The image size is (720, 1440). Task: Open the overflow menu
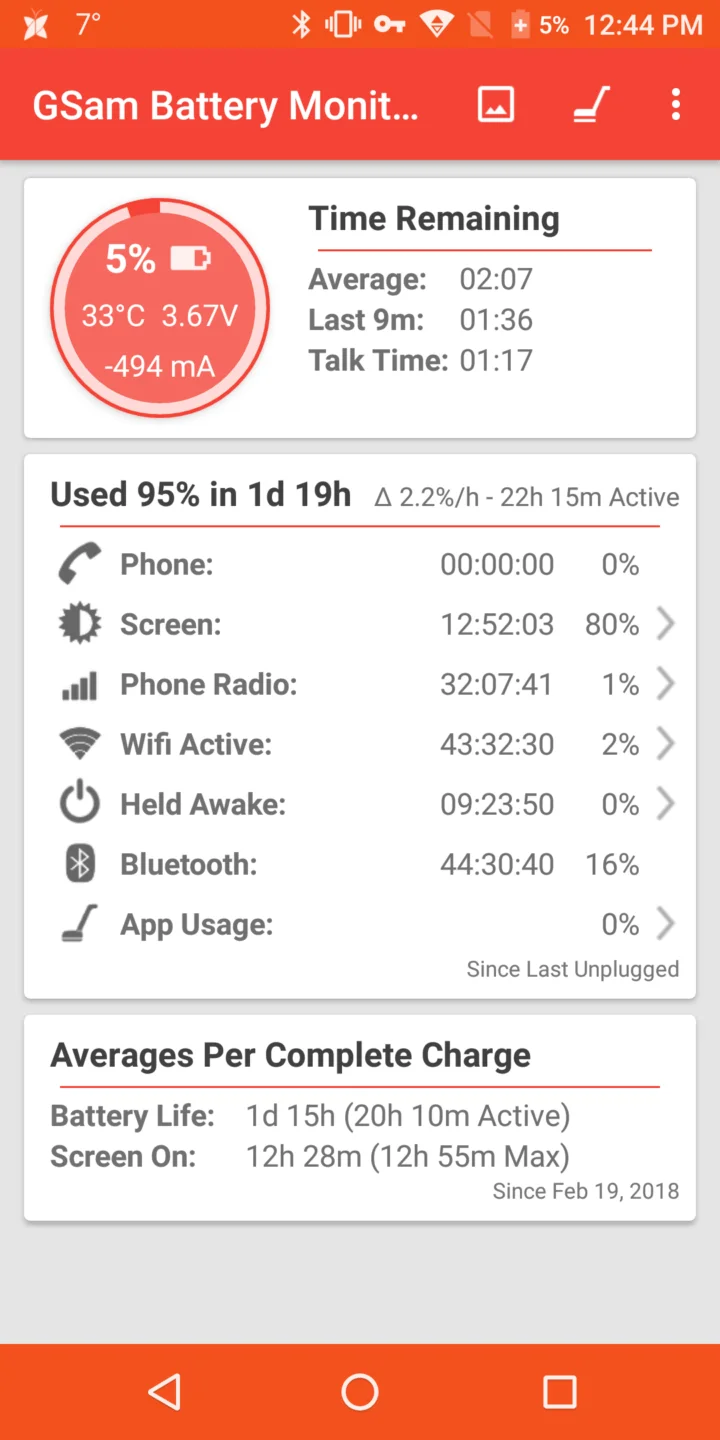coord(676,104)
